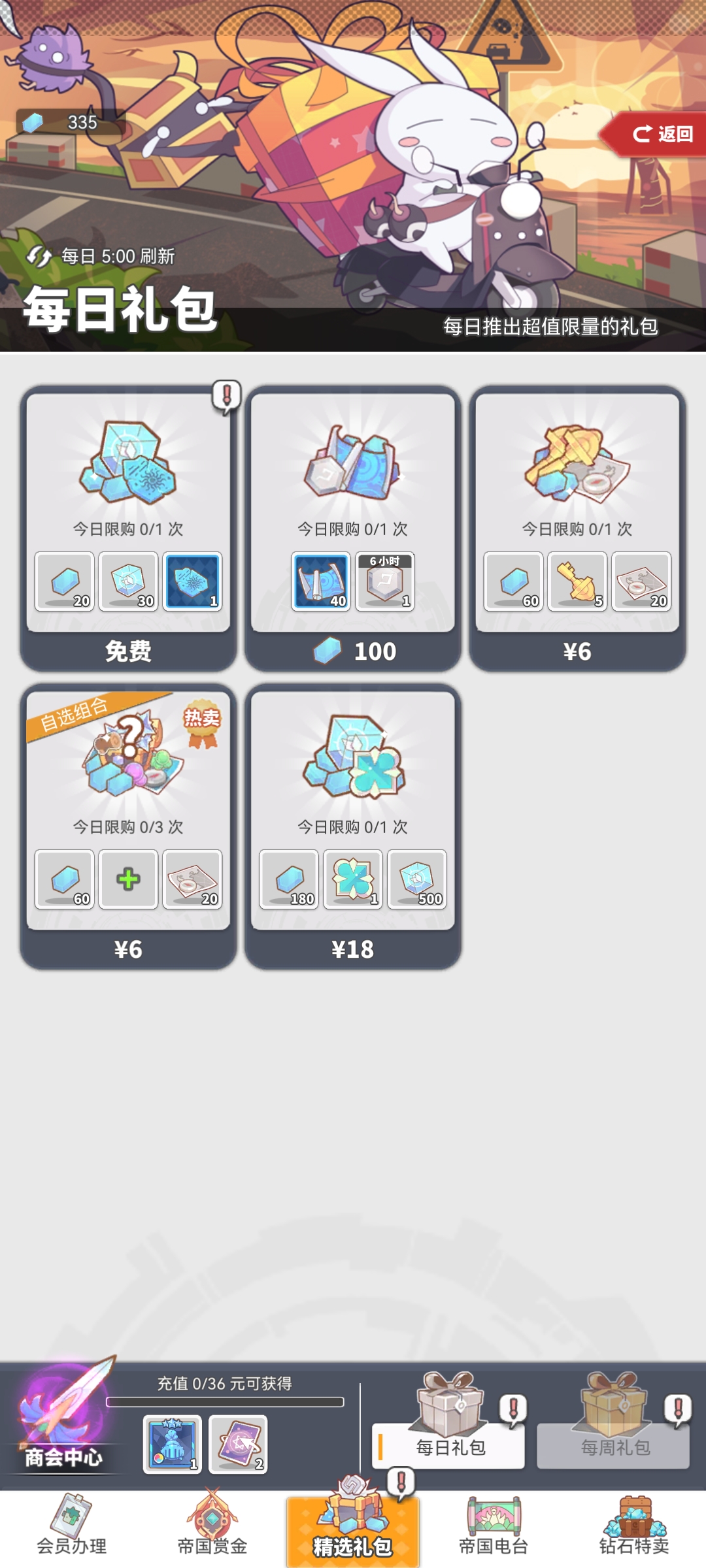Go to the 会员办理 tab
This screenshot has width=706, height=1568.
click(71, 1529)
